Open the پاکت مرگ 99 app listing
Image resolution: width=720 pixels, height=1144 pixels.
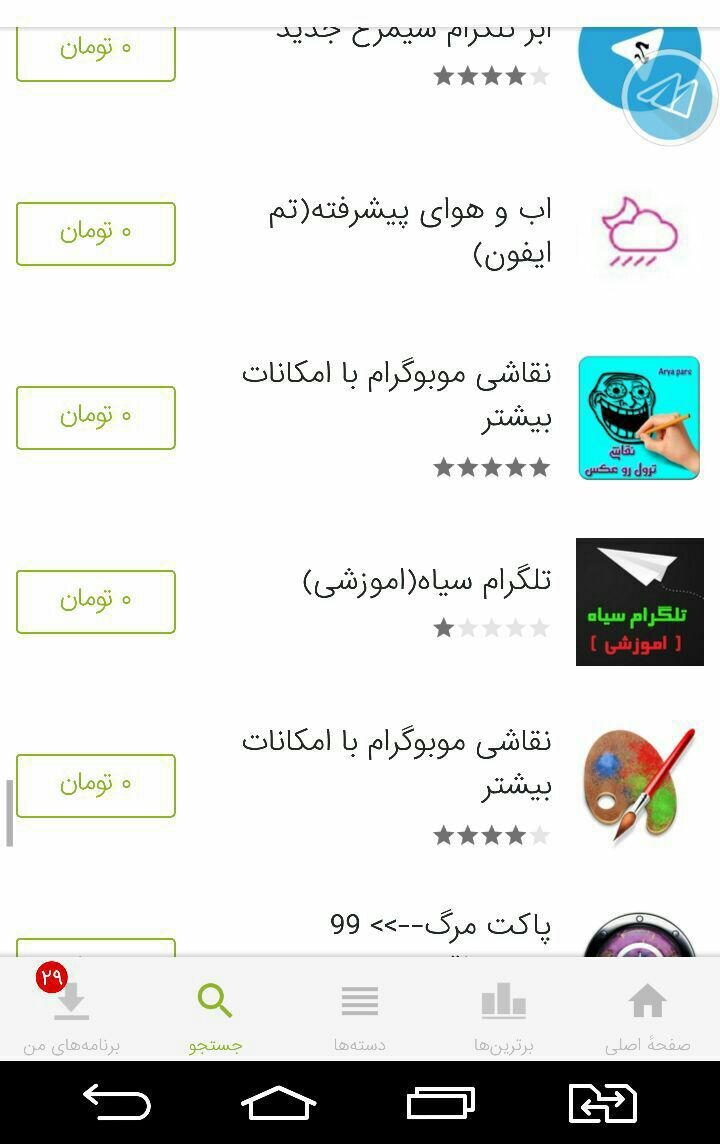(440, 926)
